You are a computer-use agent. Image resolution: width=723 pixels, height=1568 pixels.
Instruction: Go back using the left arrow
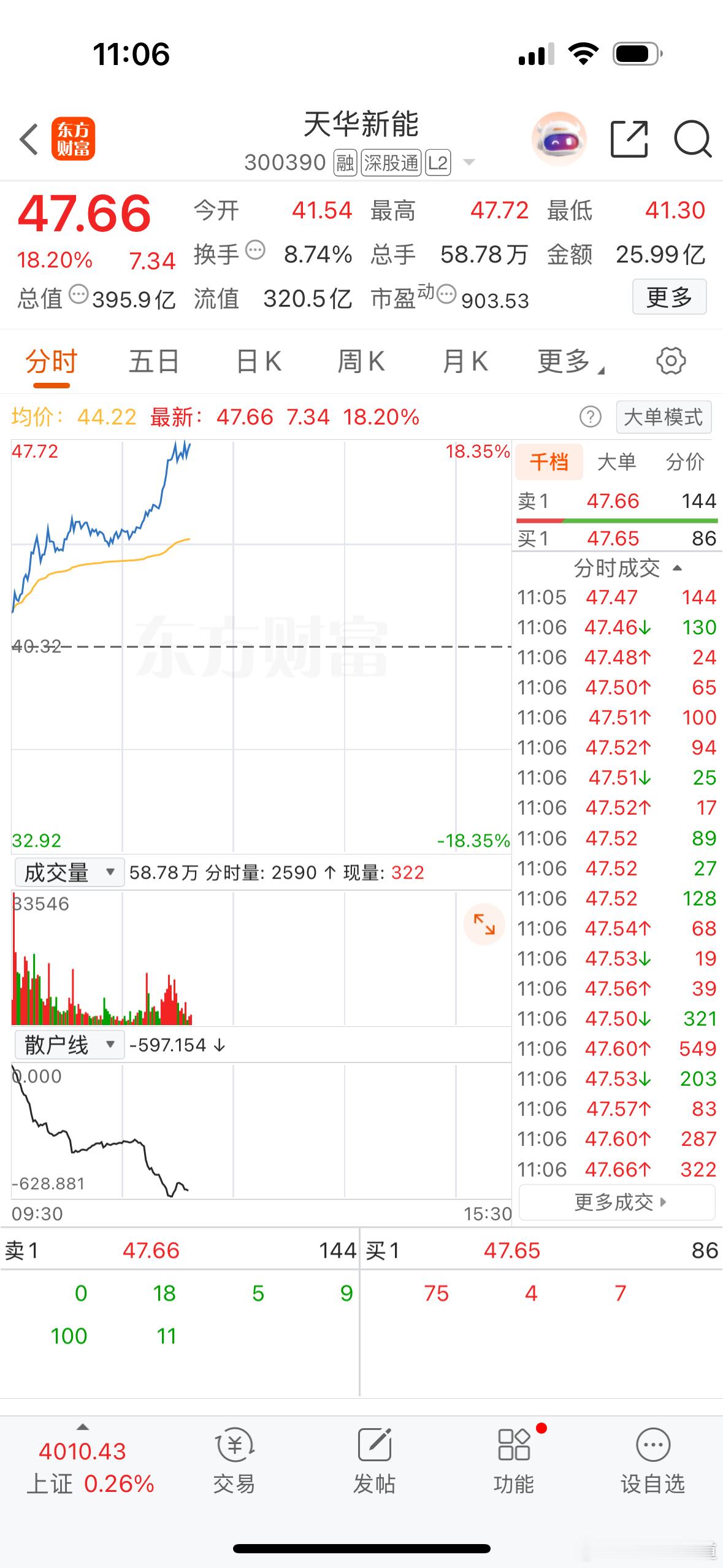(x=29, y=140)
